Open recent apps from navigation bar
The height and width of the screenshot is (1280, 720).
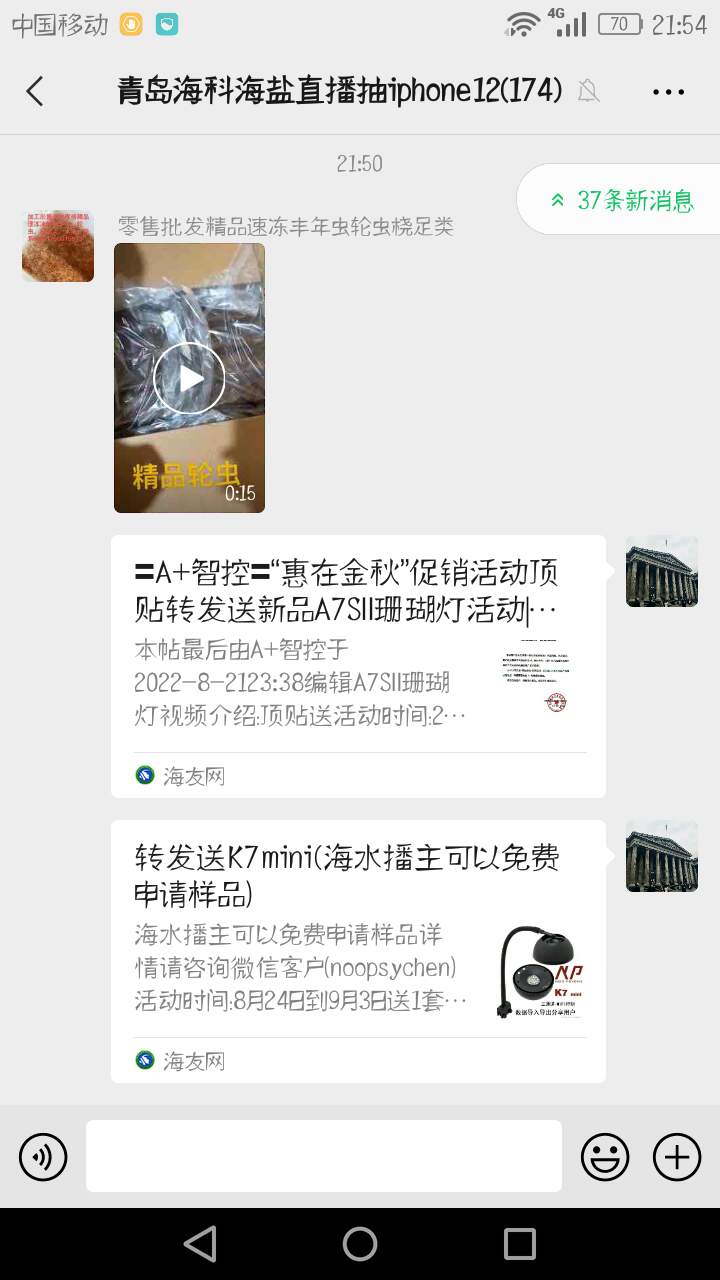[x=519, y=1244]
